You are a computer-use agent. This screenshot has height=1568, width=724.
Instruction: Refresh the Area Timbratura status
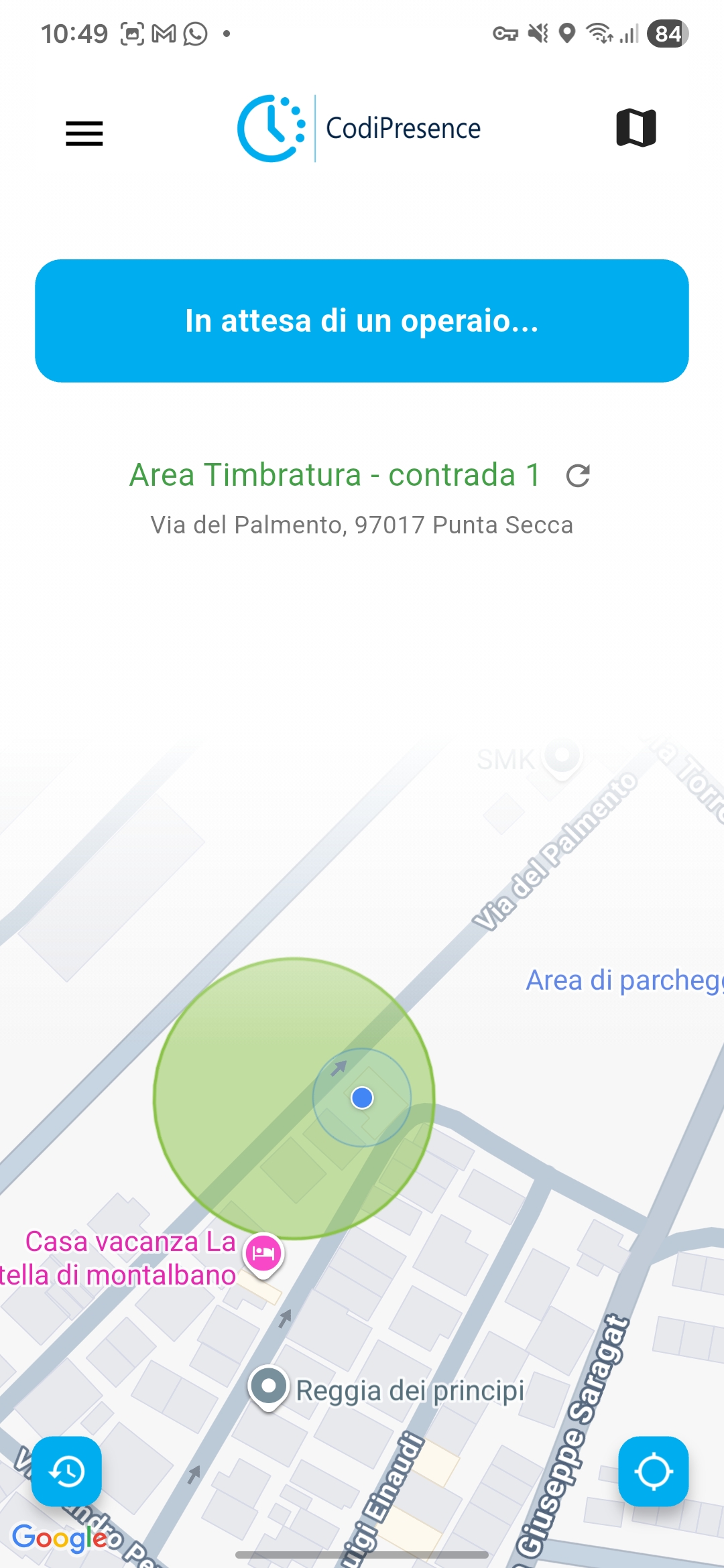(579, 476)
